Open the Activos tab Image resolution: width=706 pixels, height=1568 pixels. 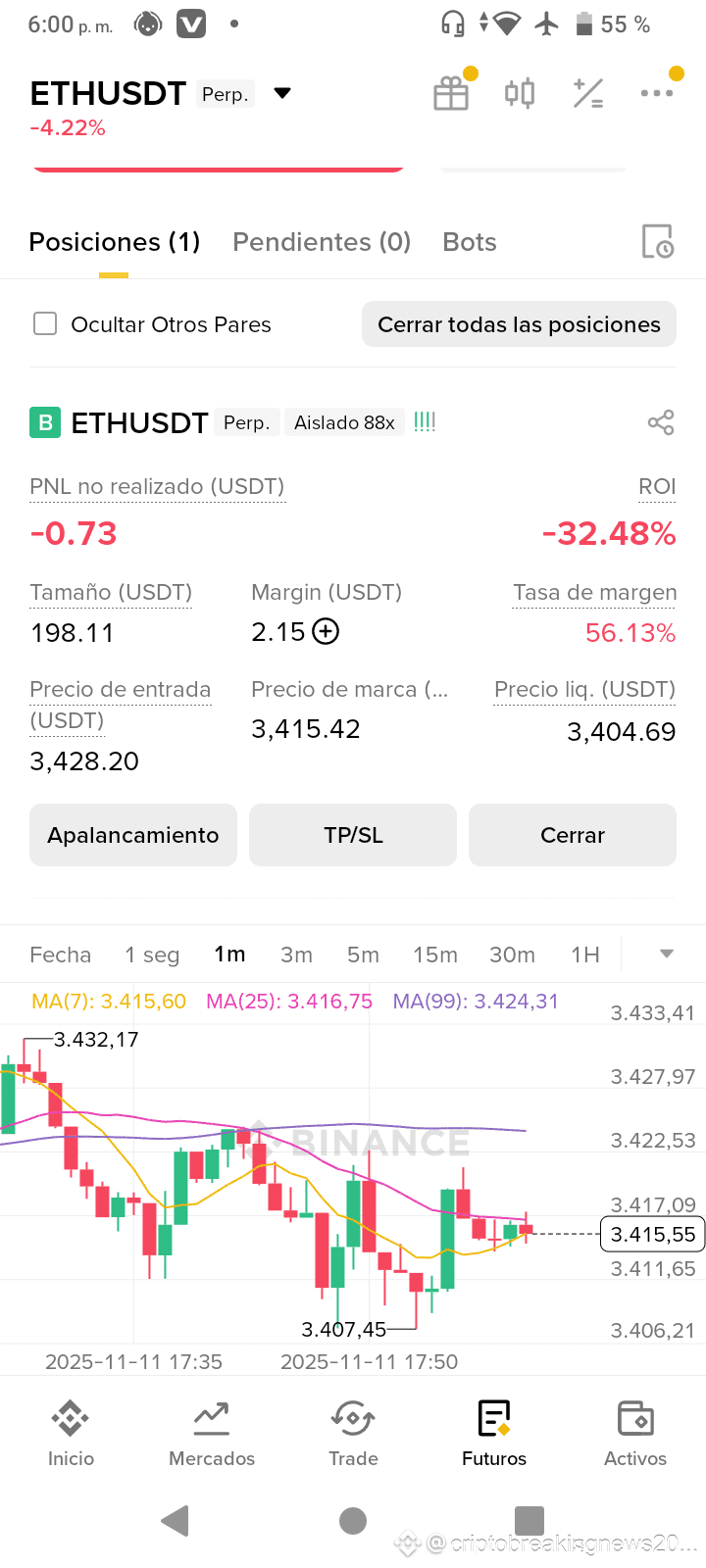point(635,1433)
